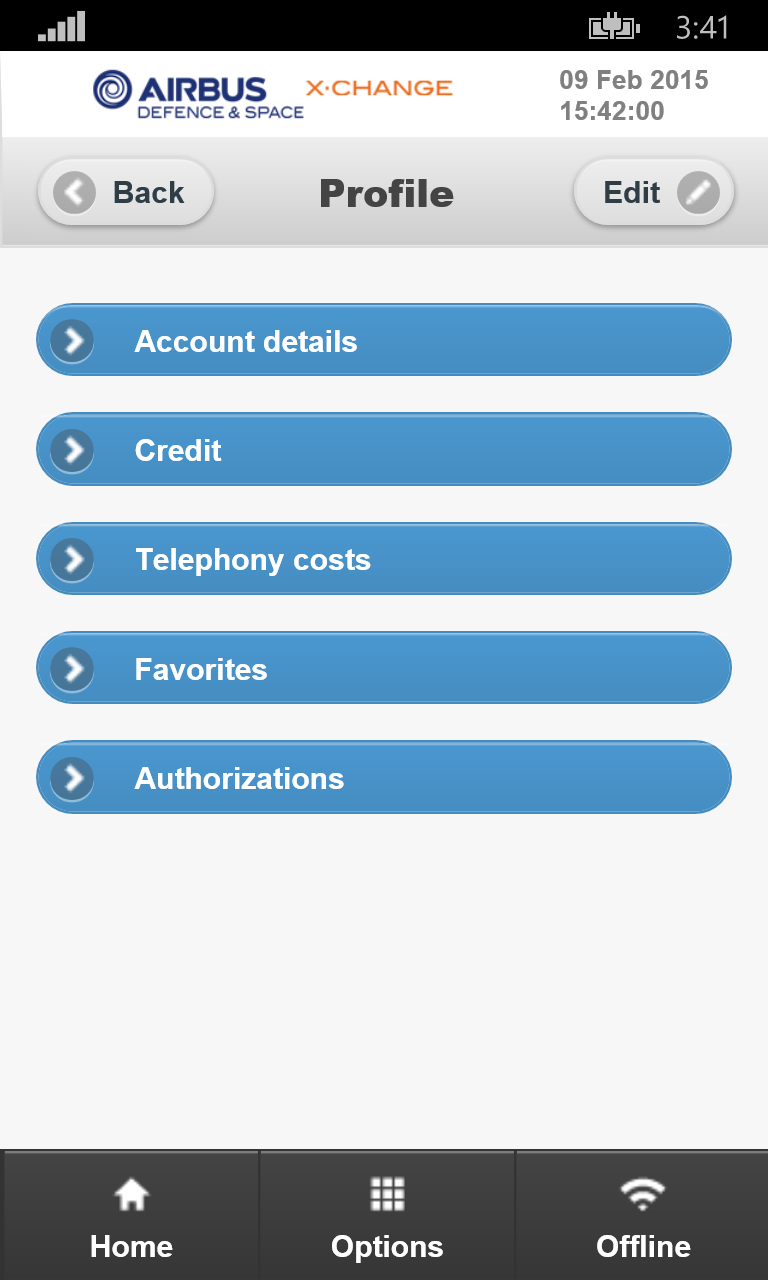
Task: Open the Credit section
Action: 384,450
